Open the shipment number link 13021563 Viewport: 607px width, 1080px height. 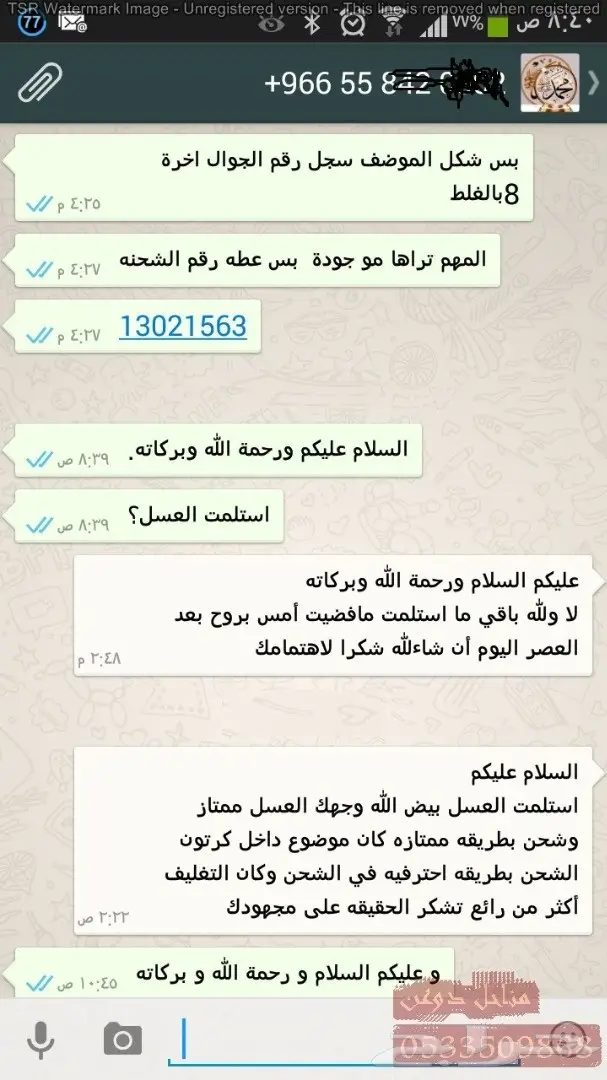pos(182,326)
